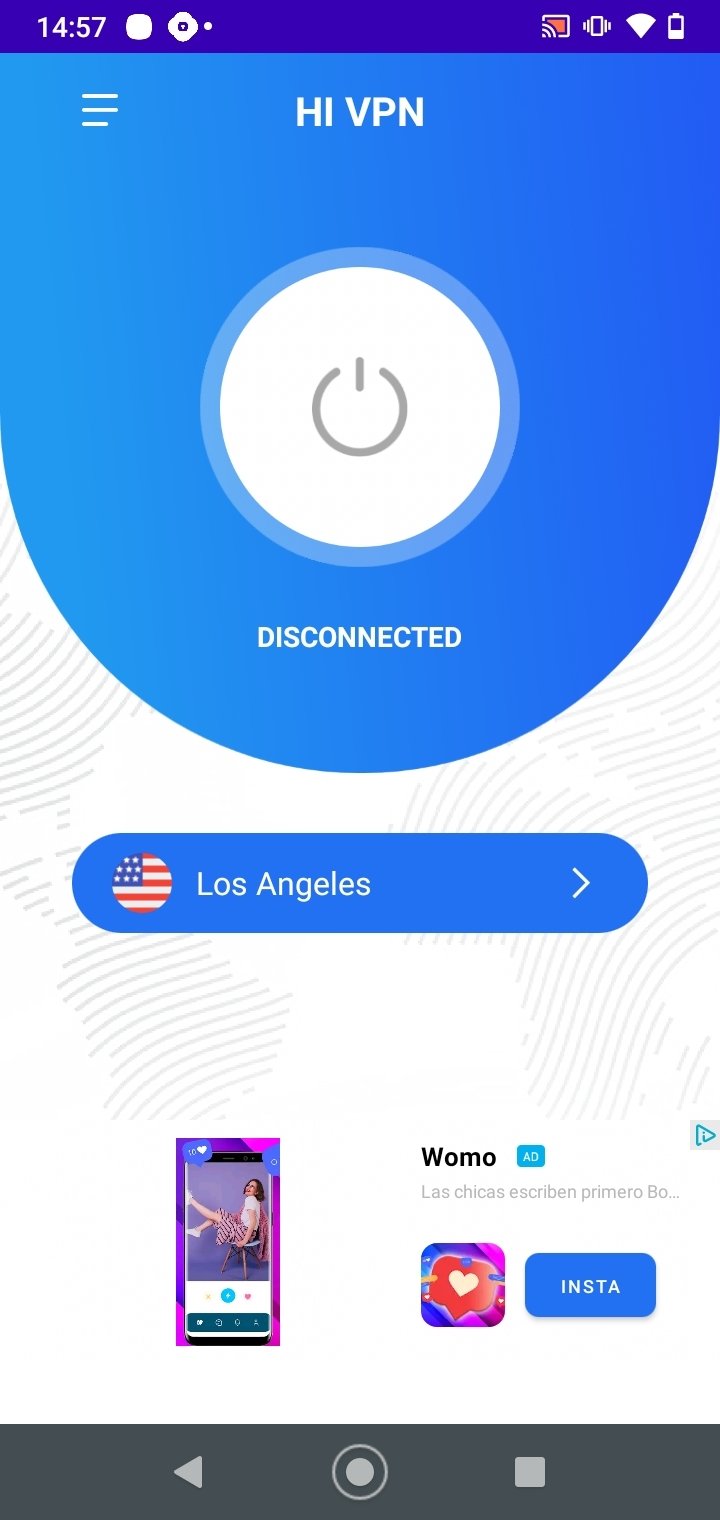Open the Womo ad phone image
This screenshot has width=720, height=1520.
point(228,1241)
